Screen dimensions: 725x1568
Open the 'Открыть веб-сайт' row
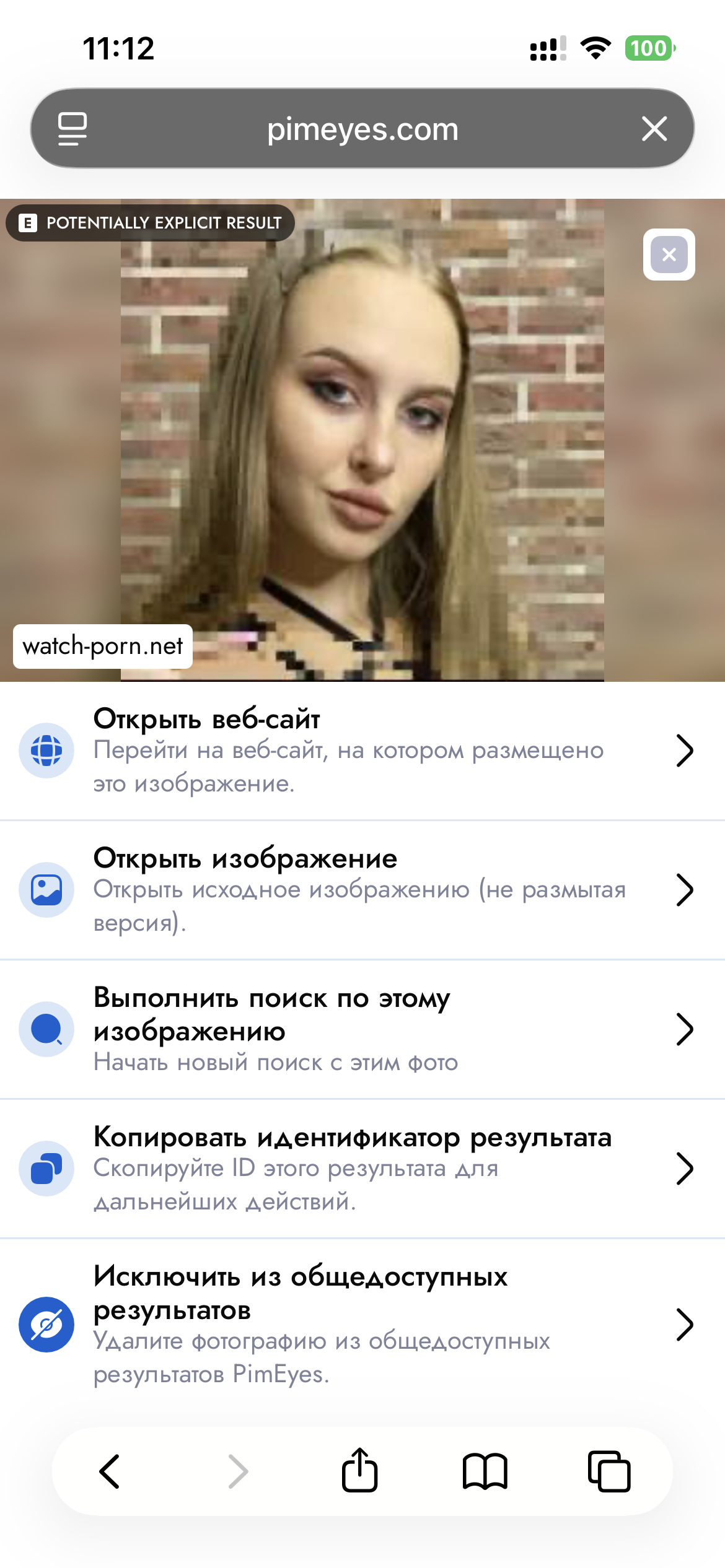point(362,751)
